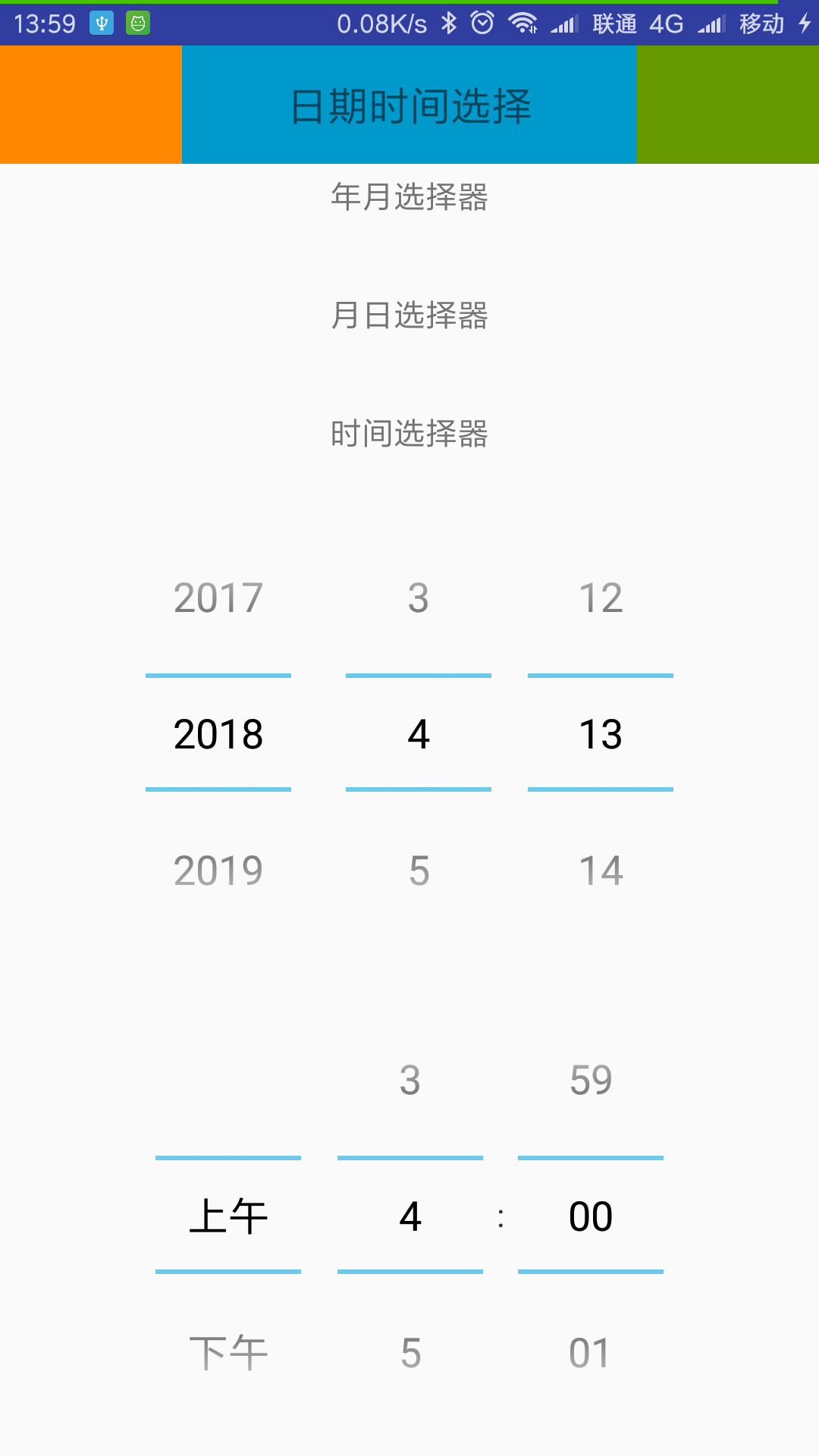Select minute 01 in the time picker
Screen dimensions: 819x1456
point(591,1353)
